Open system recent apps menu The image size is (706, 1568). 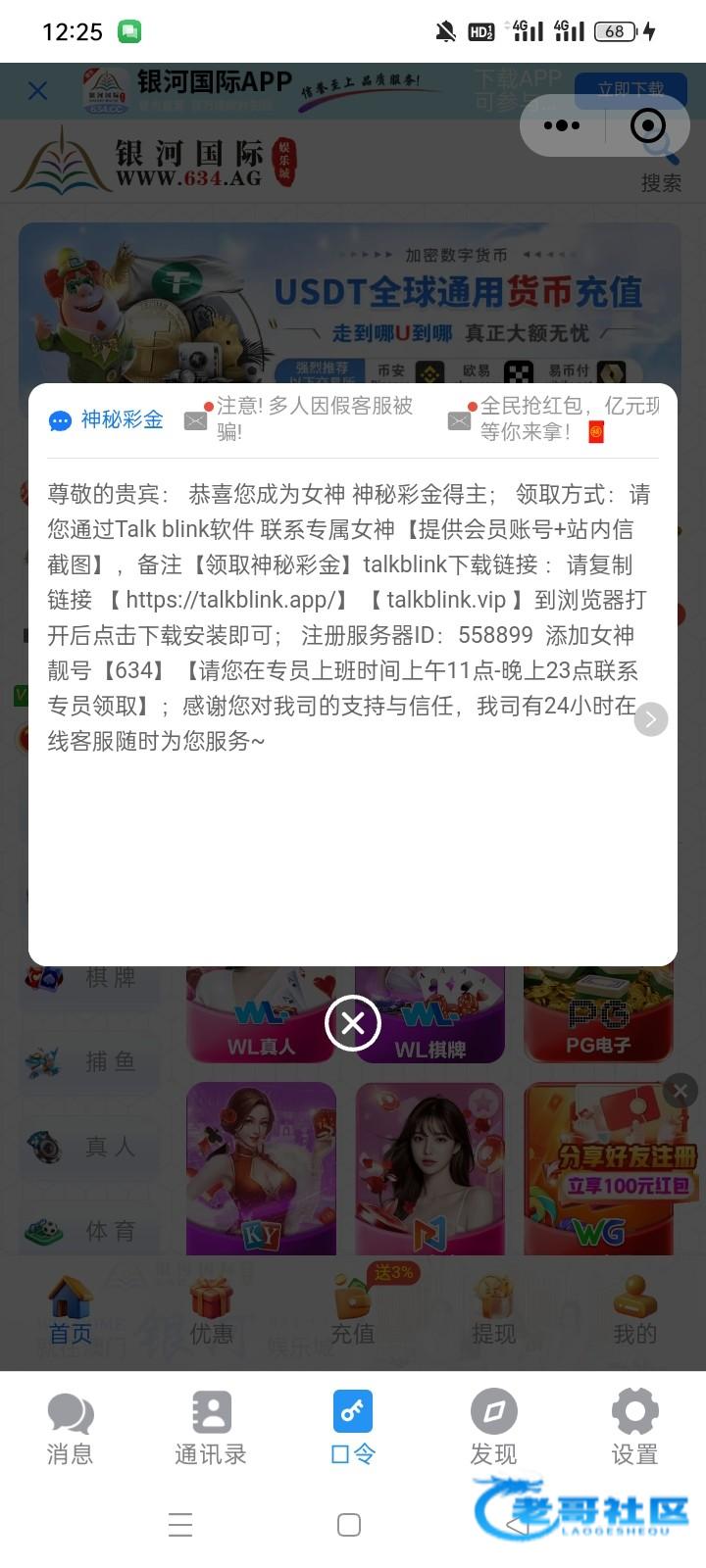(180, 1525)
